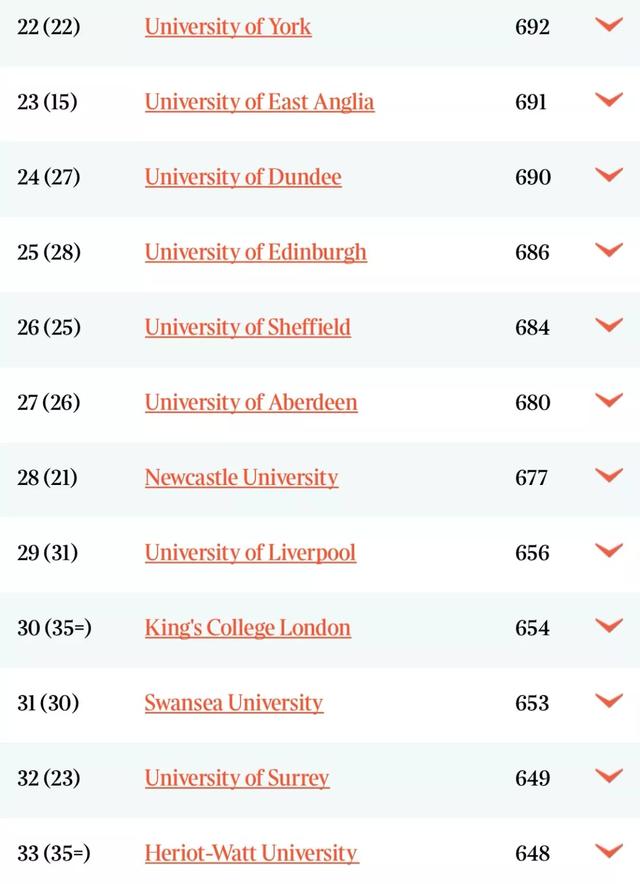Expand details for University of Sheffield
The width and height of the screenshot is (640, 884).
[609, 325]
